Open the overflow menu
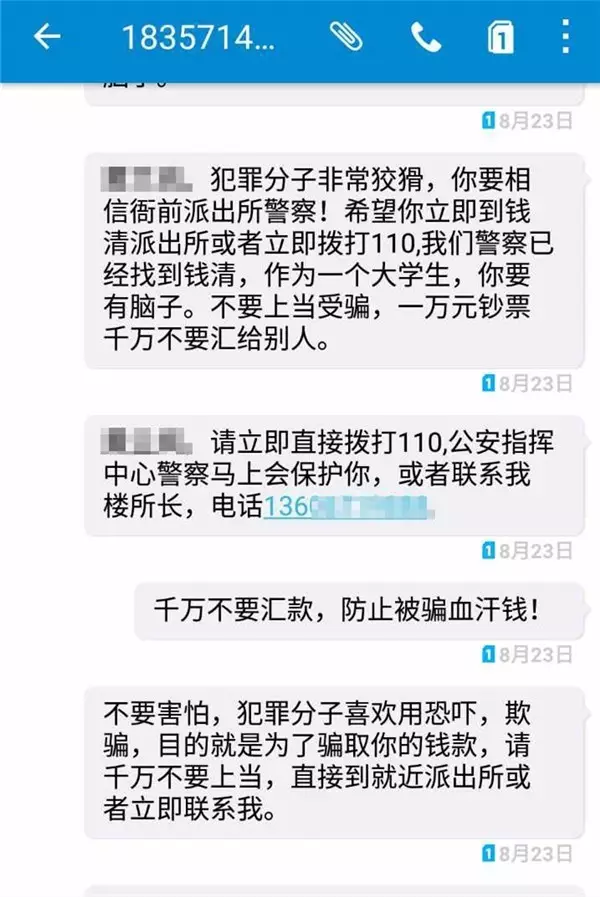Screen dimensions: 600x897 pyautogui.click(x=566, y=38)
